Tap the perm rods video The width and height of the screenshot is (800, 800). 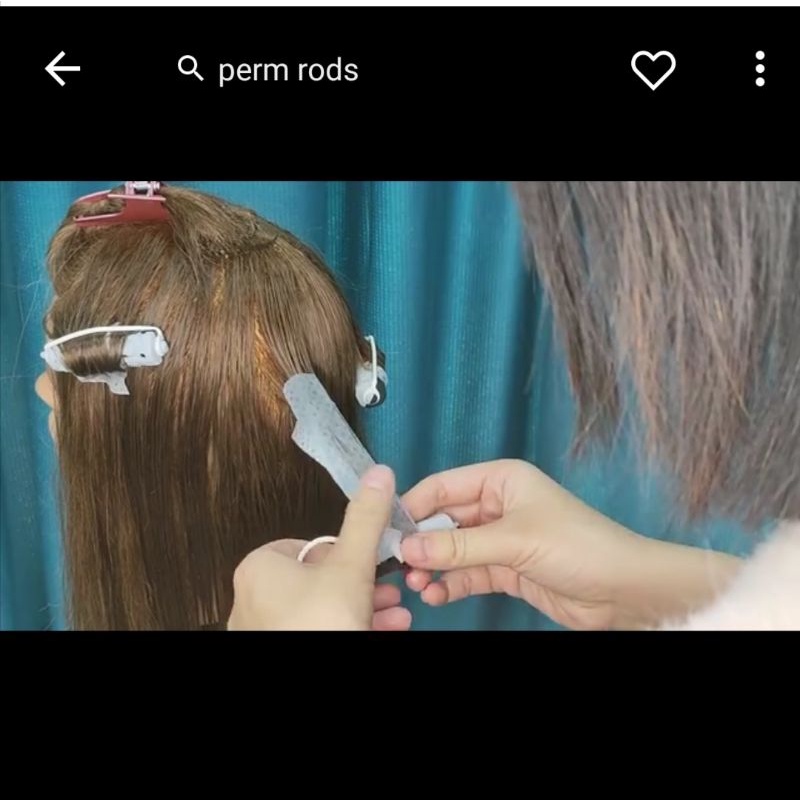point(400,405)
